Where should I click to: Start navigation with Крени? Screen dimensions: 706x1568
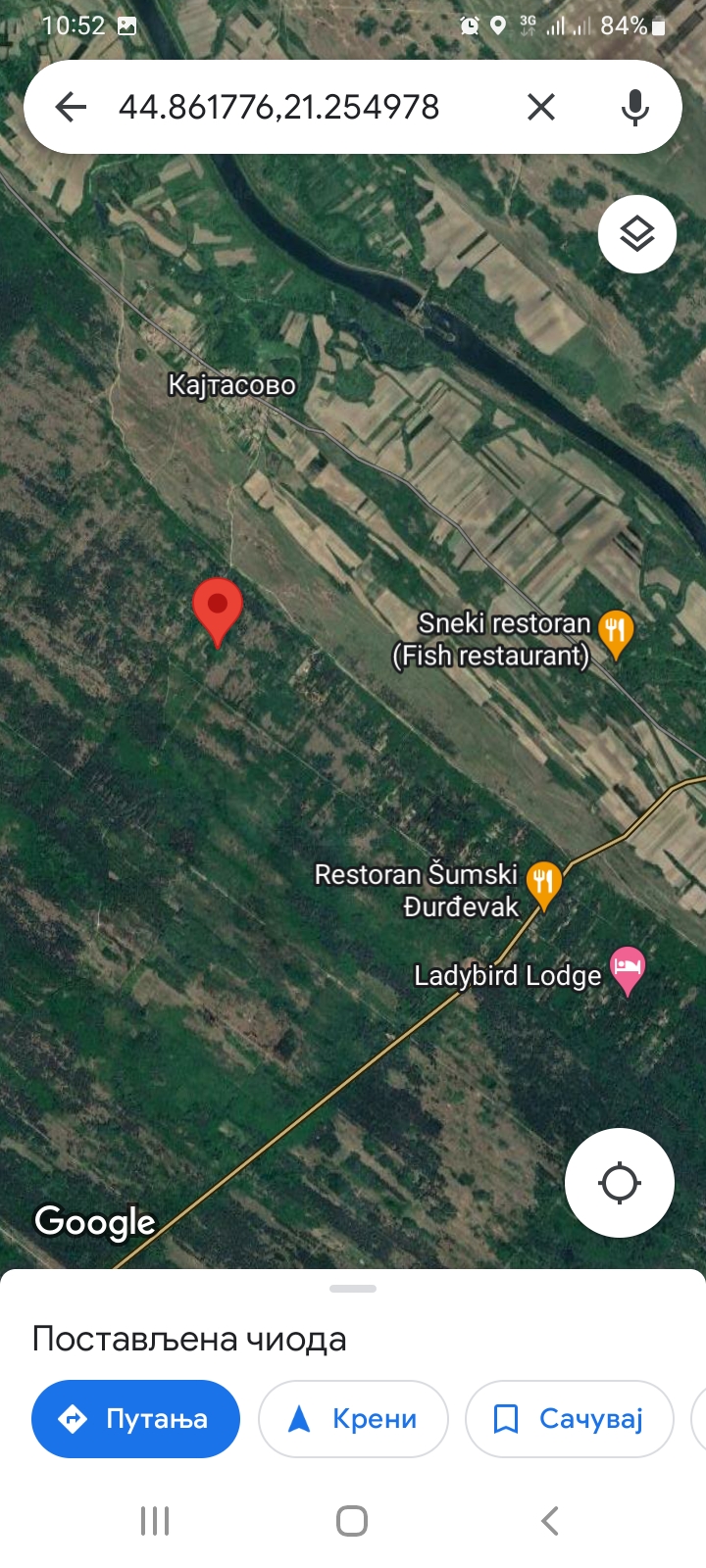pos(353,1418)
